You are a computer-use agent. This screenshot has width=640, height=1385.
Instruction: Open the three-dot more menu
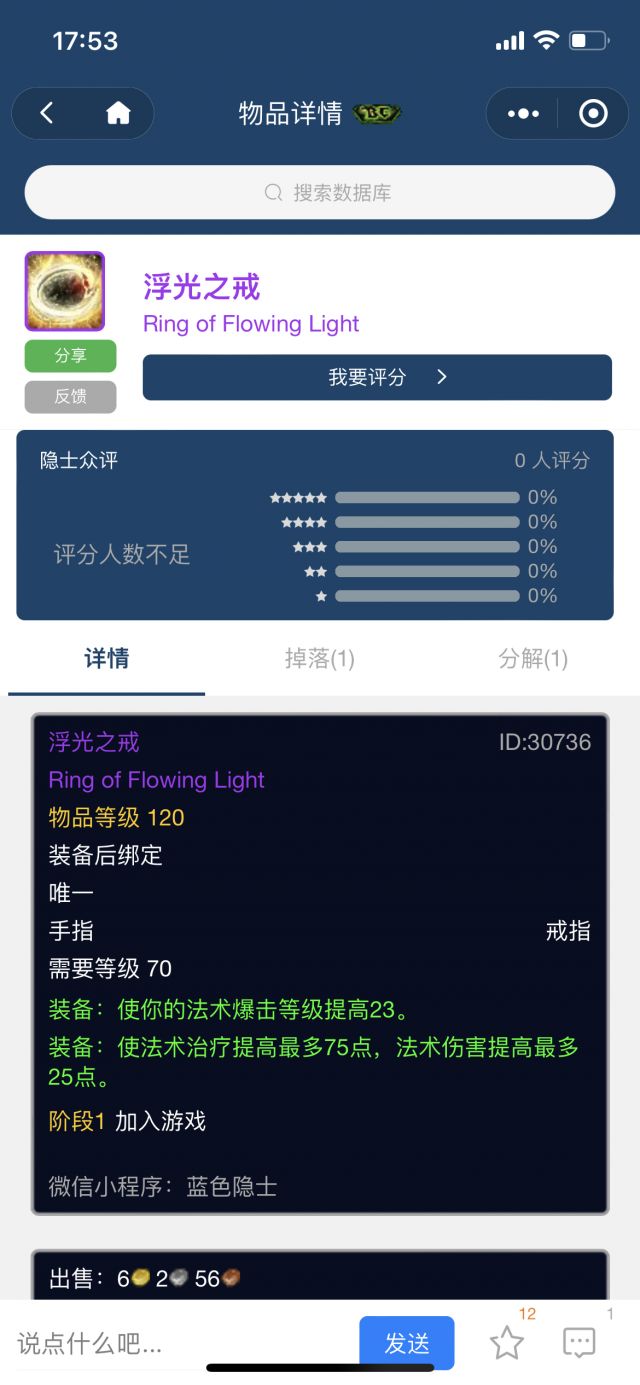(x=523, y=113)
